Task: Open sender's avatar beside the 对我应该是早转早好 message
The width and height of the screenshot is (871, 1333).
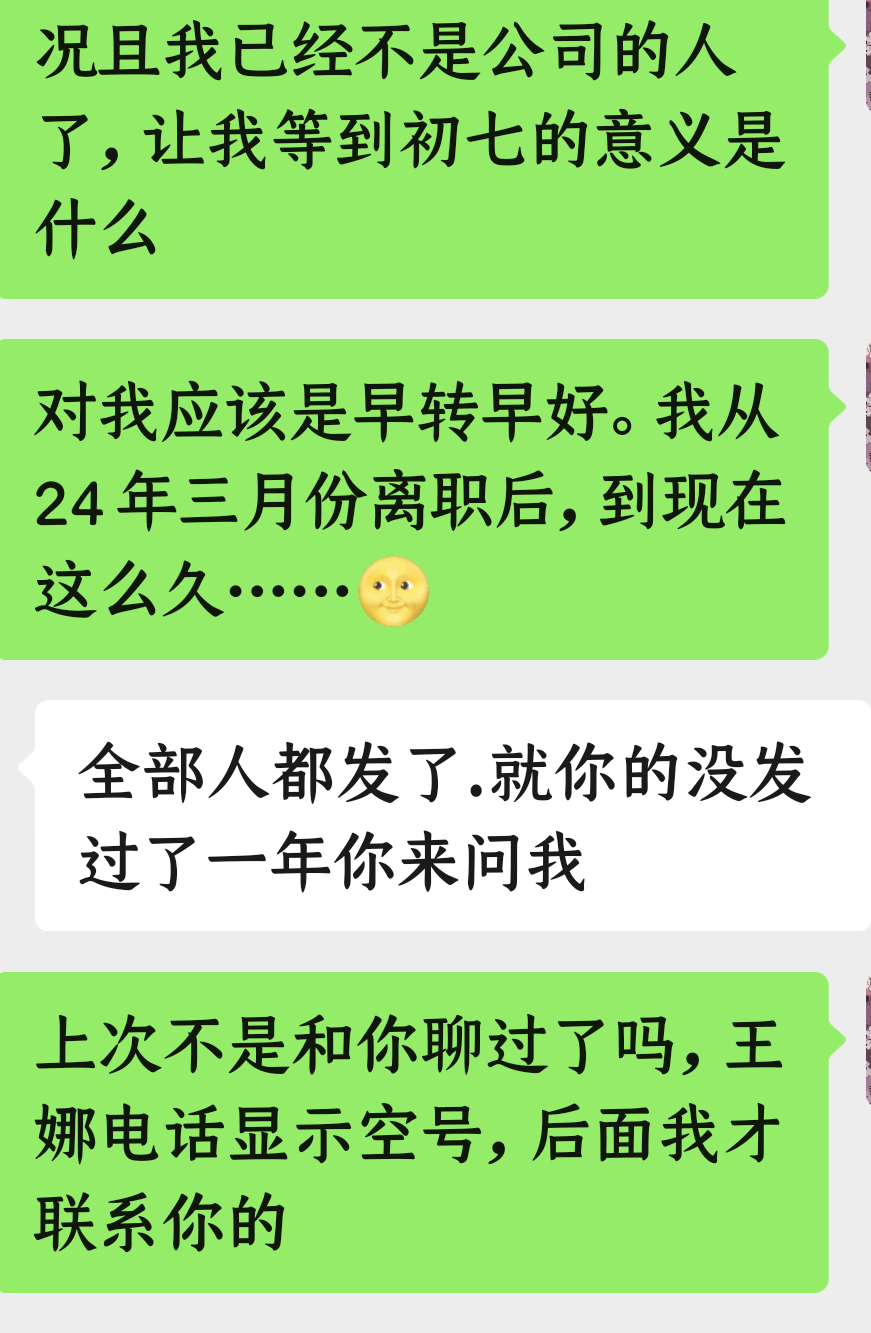Action: click(x=867, y=408)
